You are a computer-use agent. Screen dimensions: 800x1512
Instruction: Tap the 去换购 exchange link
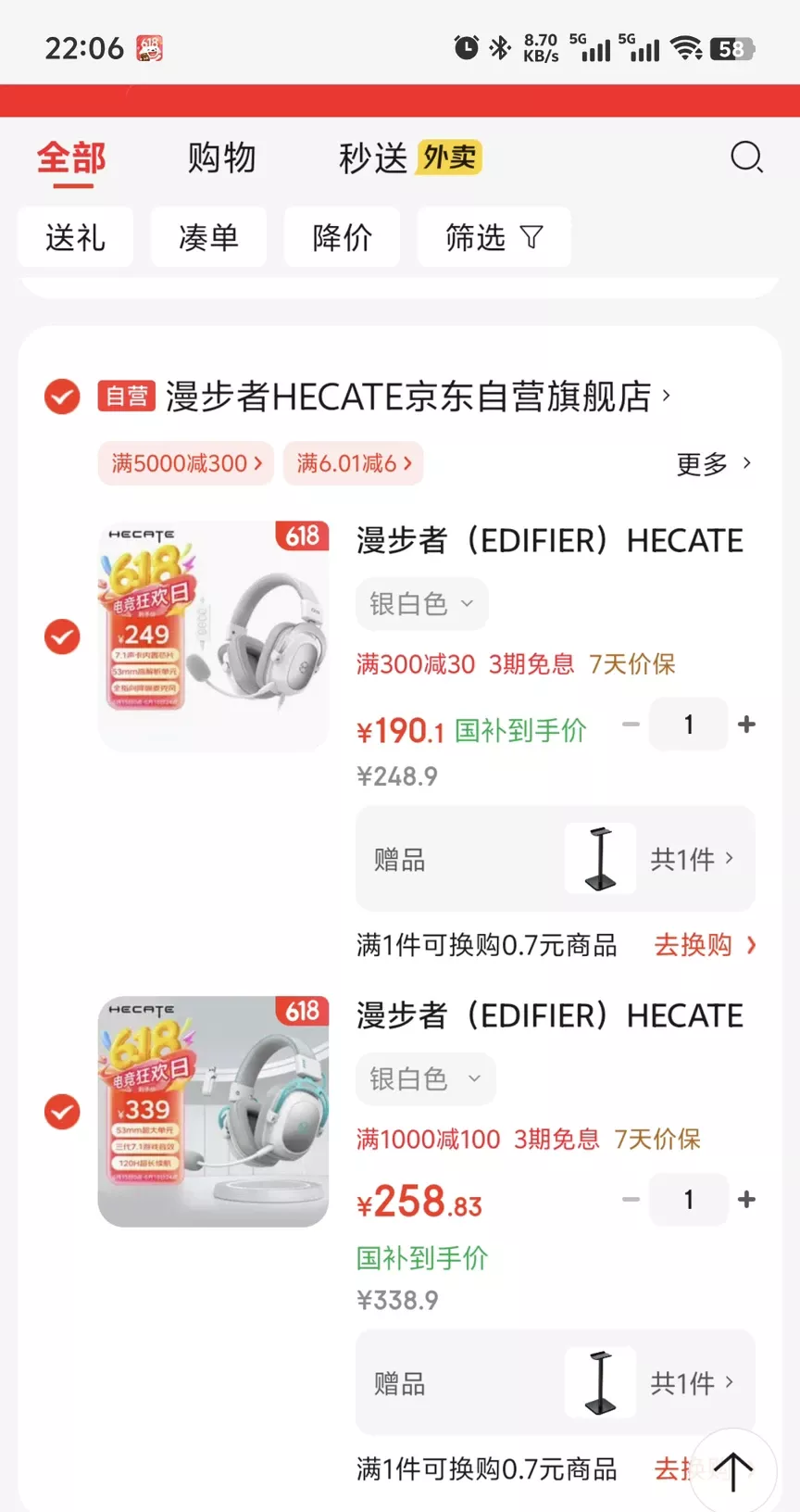click(x=693, y=945)
